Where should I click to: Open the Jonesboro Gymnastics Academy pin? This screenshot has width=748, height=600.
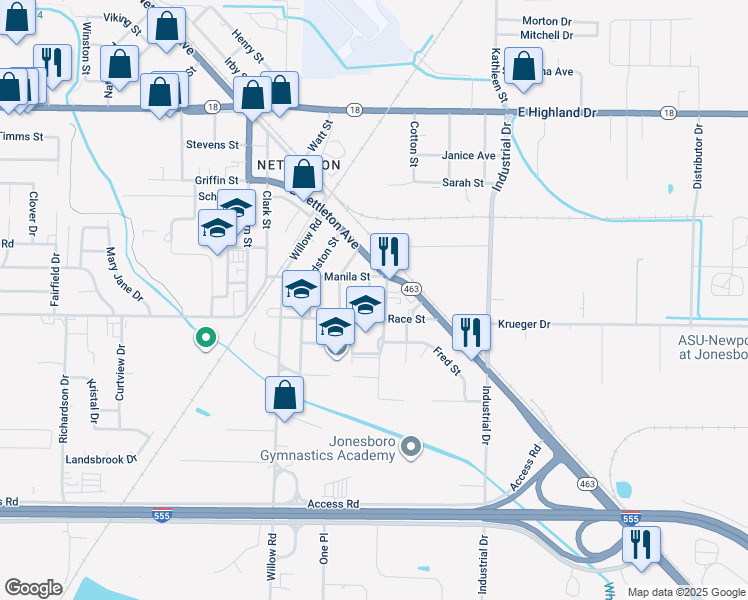click(411, 448)
